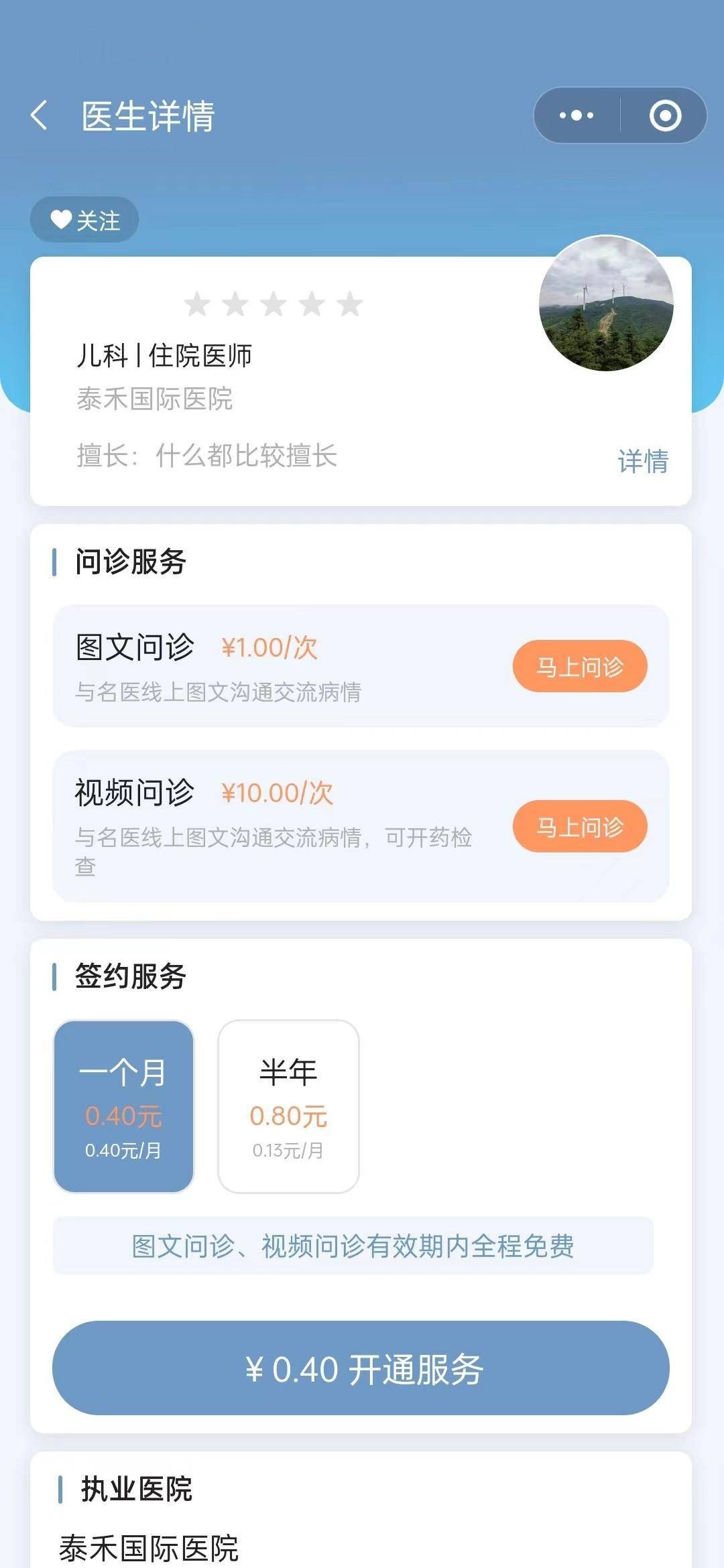Viewport: 724px width, 1568px height.
Task: Start 视频问诊 via 马上问诊
Action: coord(580,826)
